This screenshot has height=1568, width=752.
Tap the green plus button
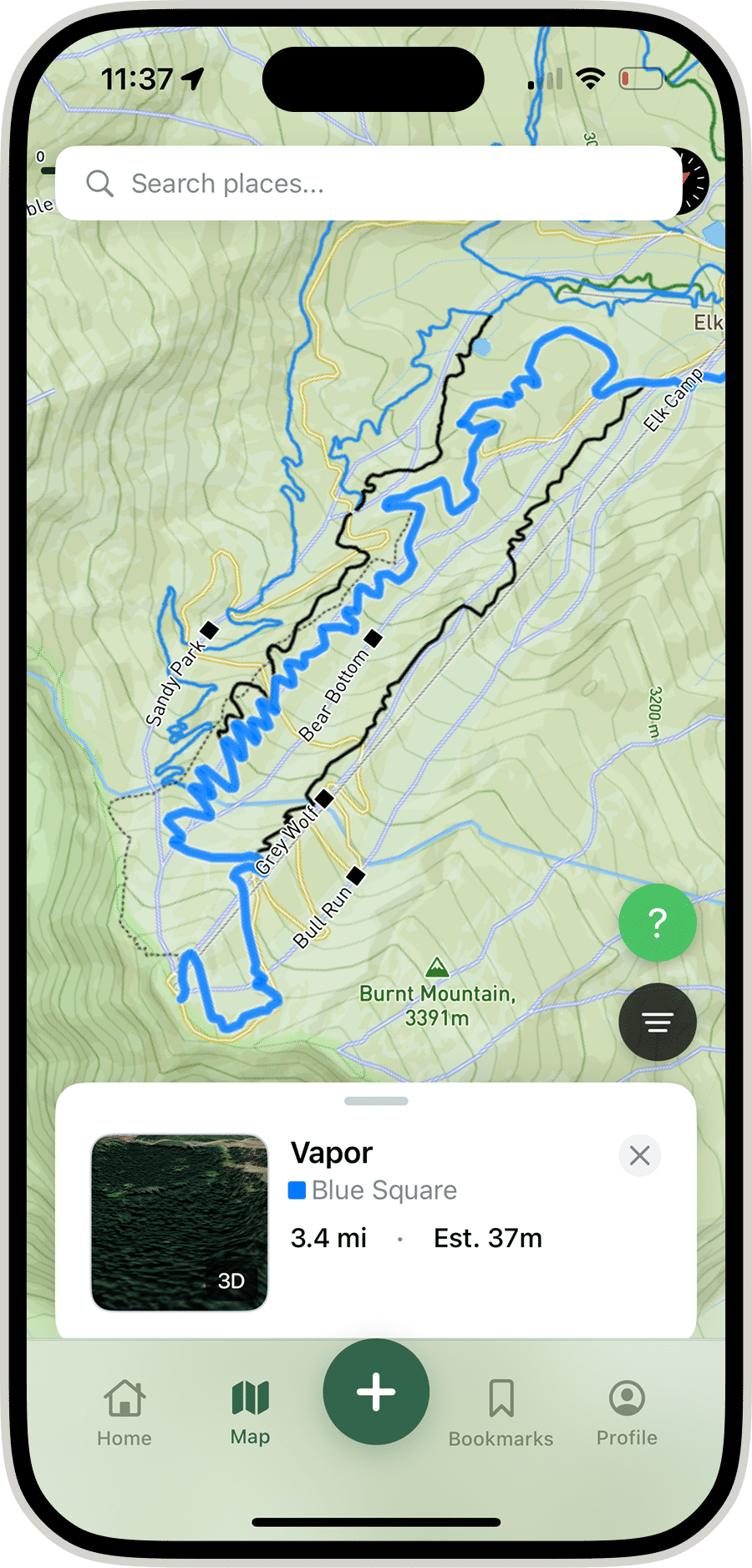(376, 1392)
